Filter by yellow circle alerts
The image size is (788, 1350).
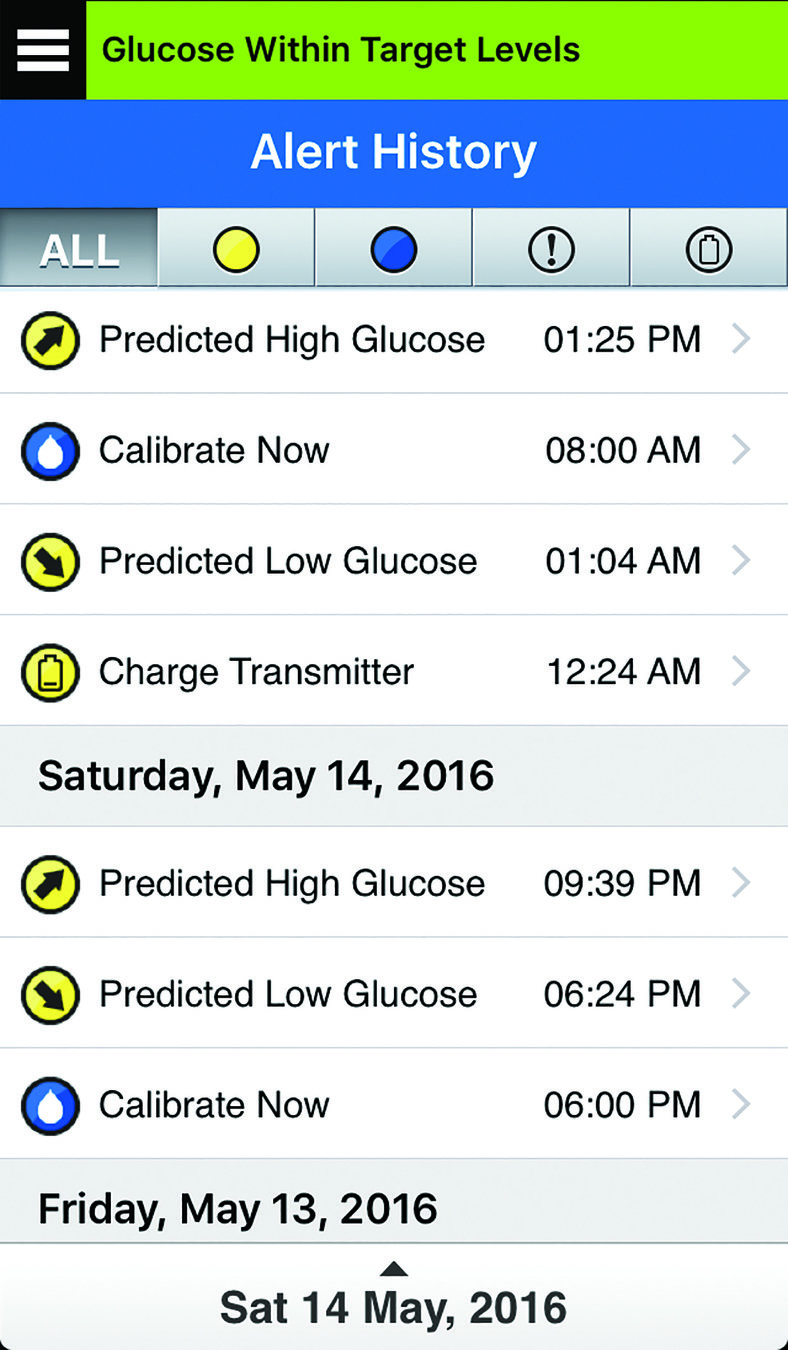click(236, 249)
